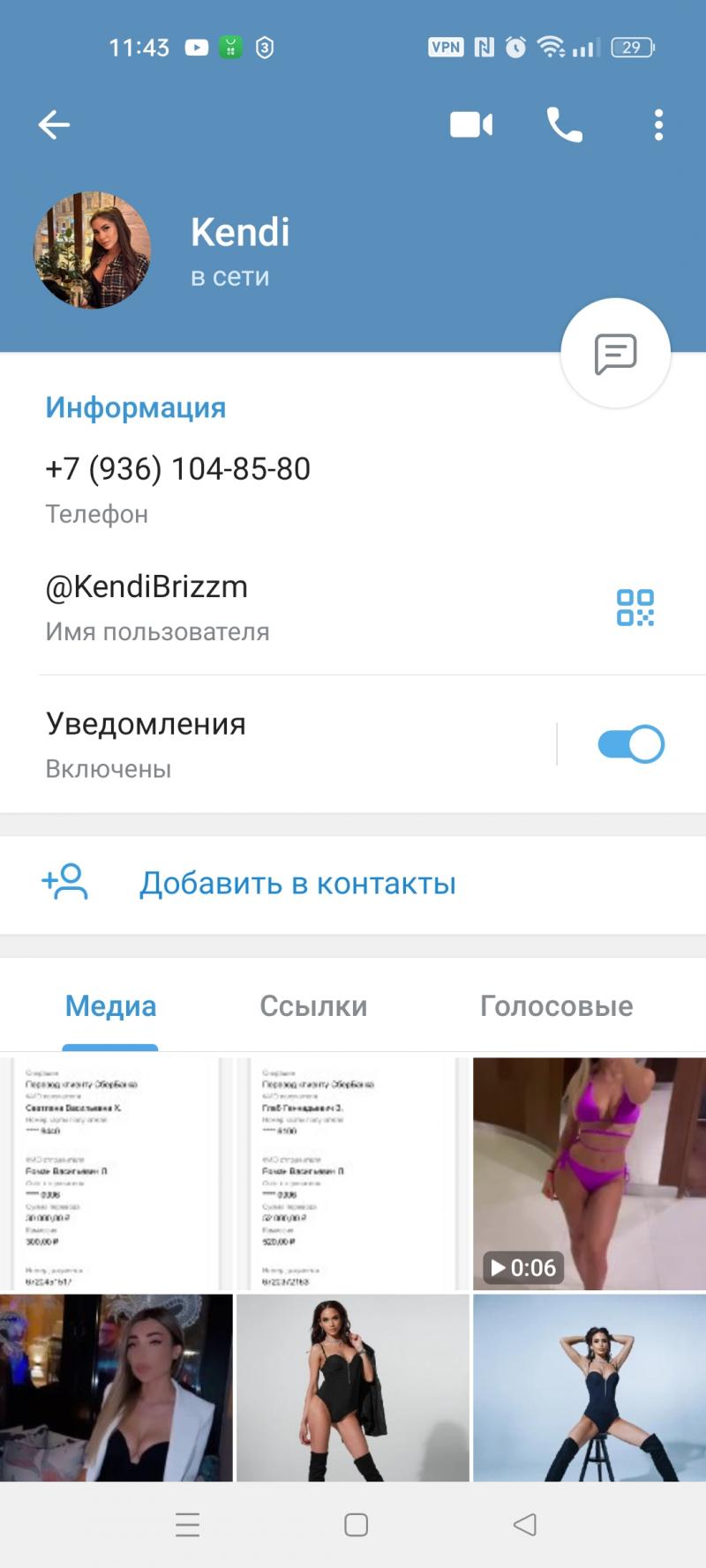Tap the phone number +7 (936) 104-85-80
The height and width of the screenshot is (1568, 706).
[x=178, y=469]
